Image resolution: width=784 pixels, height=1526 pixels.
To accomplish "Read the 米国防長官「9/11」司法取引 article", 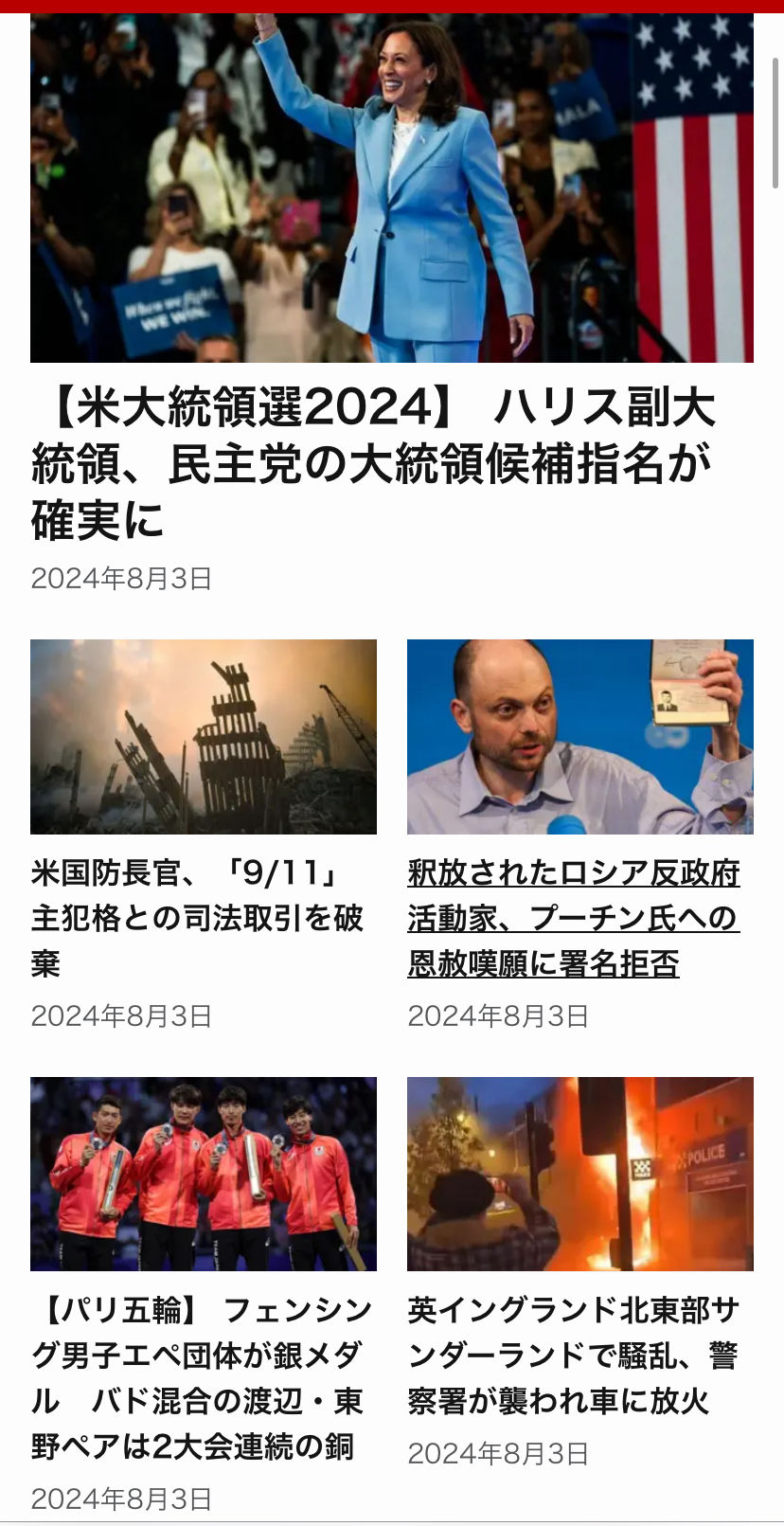I will (x=197, y=918).
